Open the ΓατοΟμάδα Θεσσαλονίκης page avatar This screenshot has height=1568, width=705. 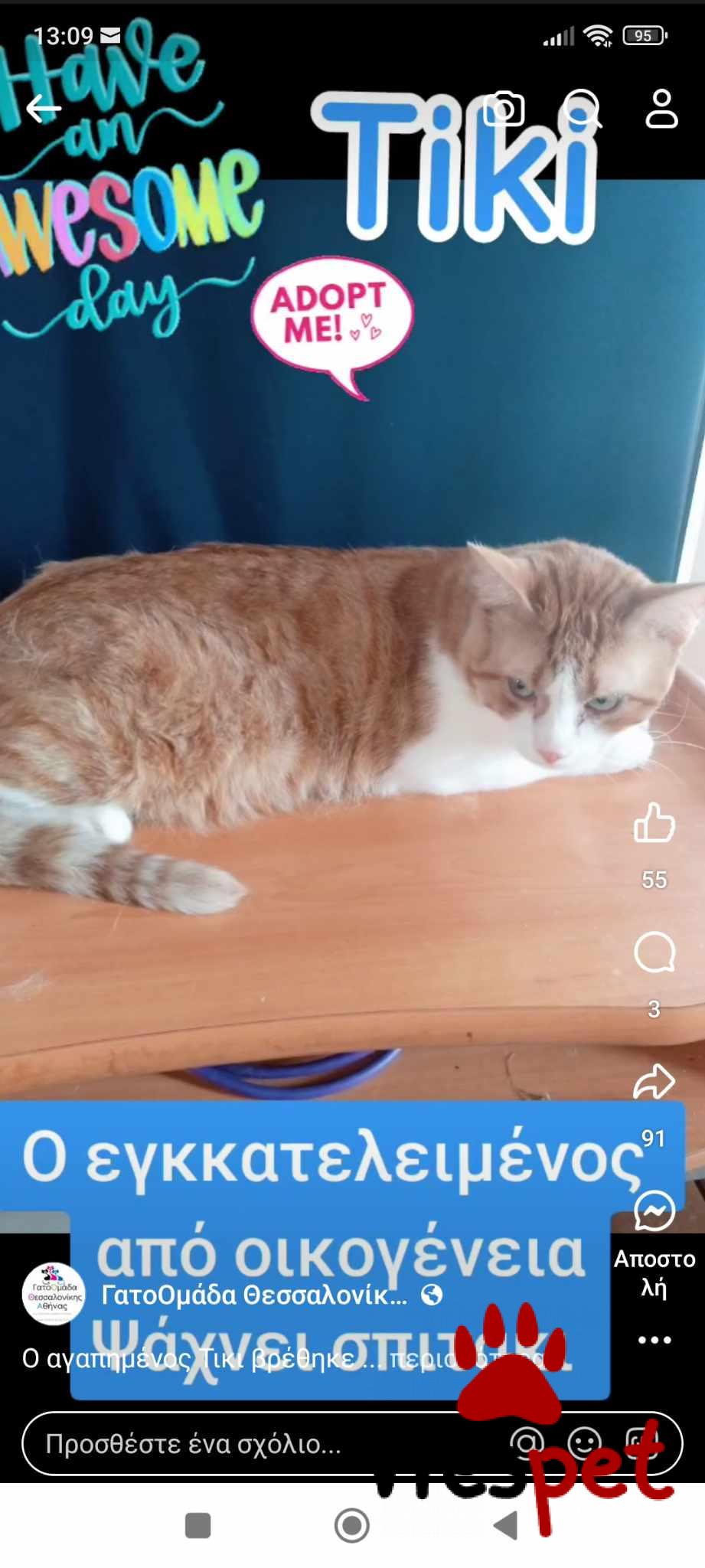click(x=54, y=1294)
